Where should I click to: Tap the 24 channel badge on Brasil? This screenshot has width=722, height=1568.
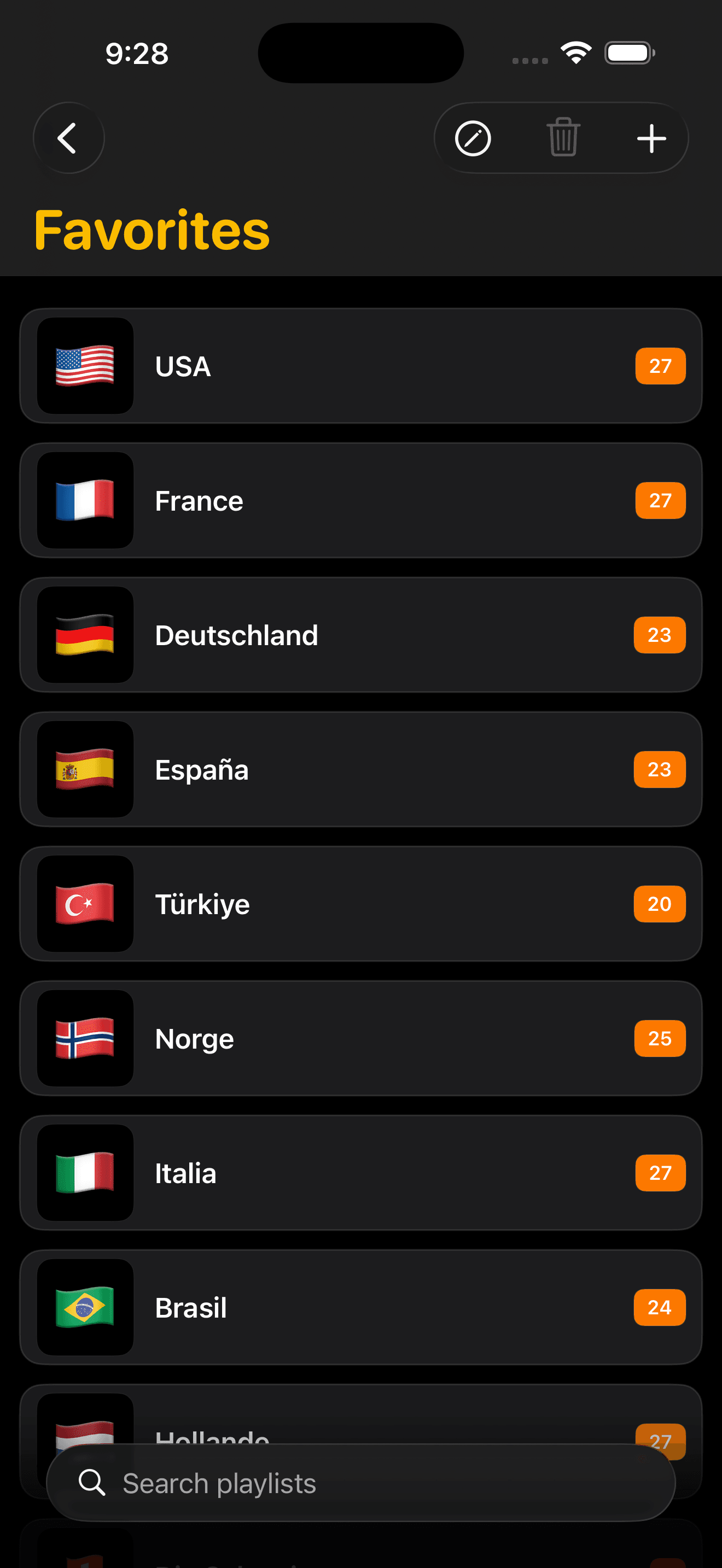point(660,1307)
